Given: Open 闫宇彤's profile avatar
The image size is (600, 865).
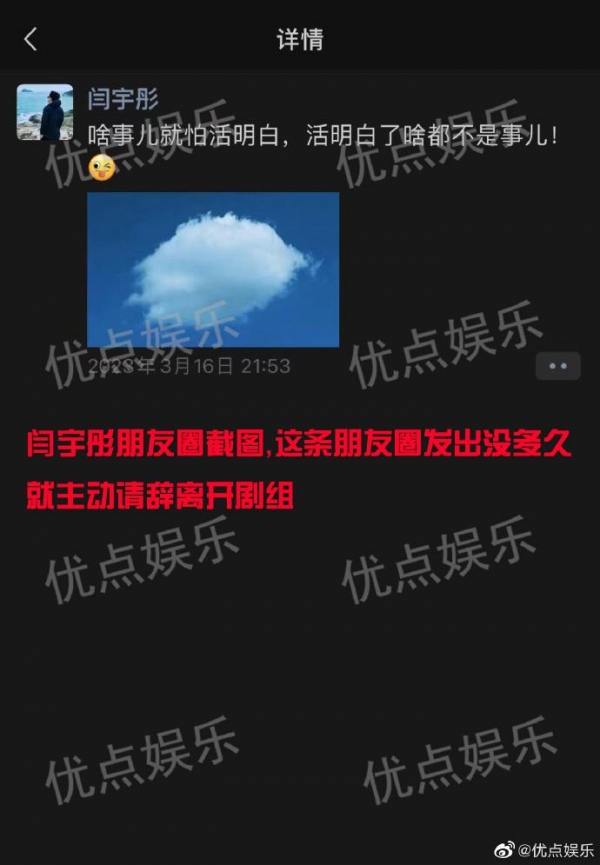Looking at the screenshot, I should [x=45, y=112].
